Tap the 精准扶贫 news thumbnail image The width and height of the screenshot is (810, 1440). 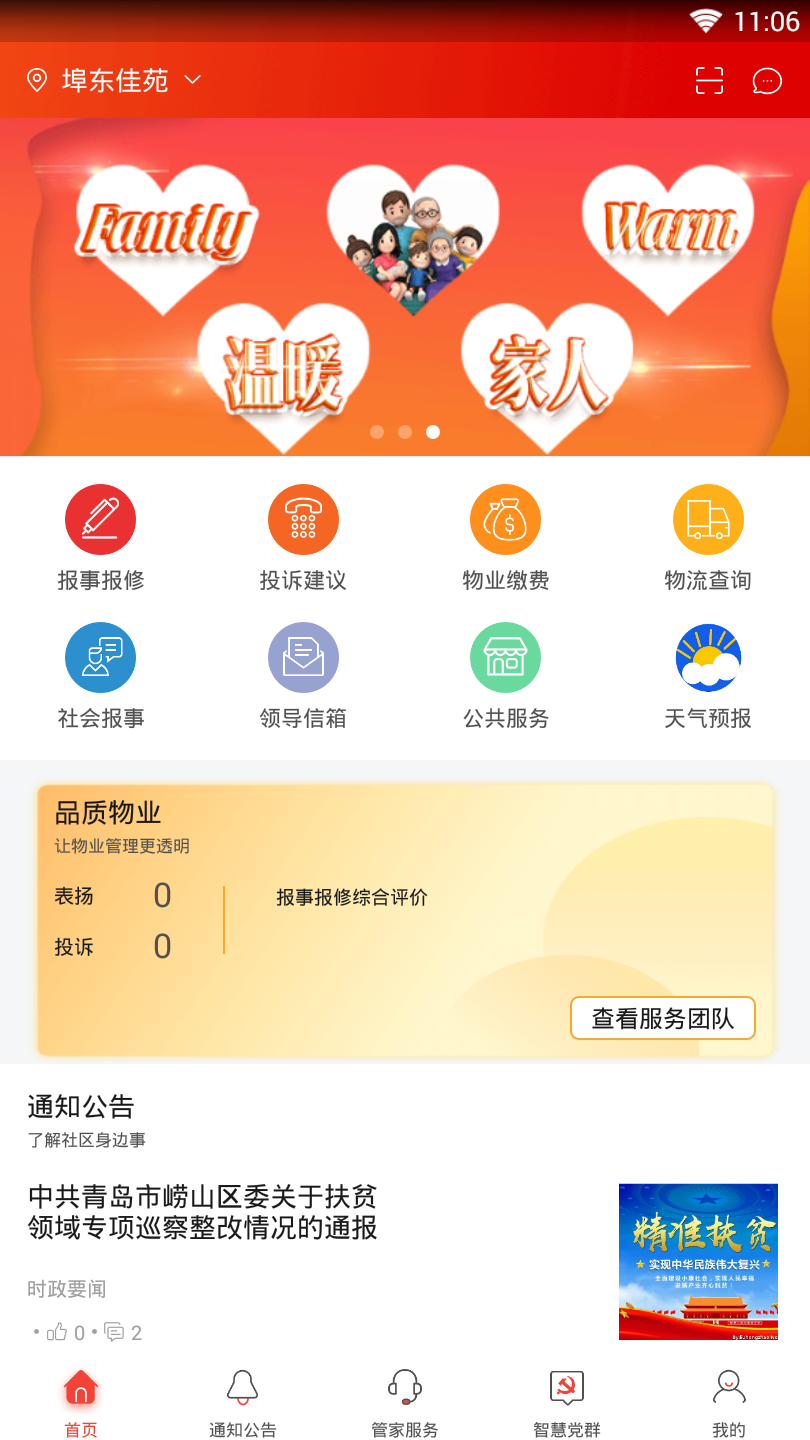pos(698,1261)
